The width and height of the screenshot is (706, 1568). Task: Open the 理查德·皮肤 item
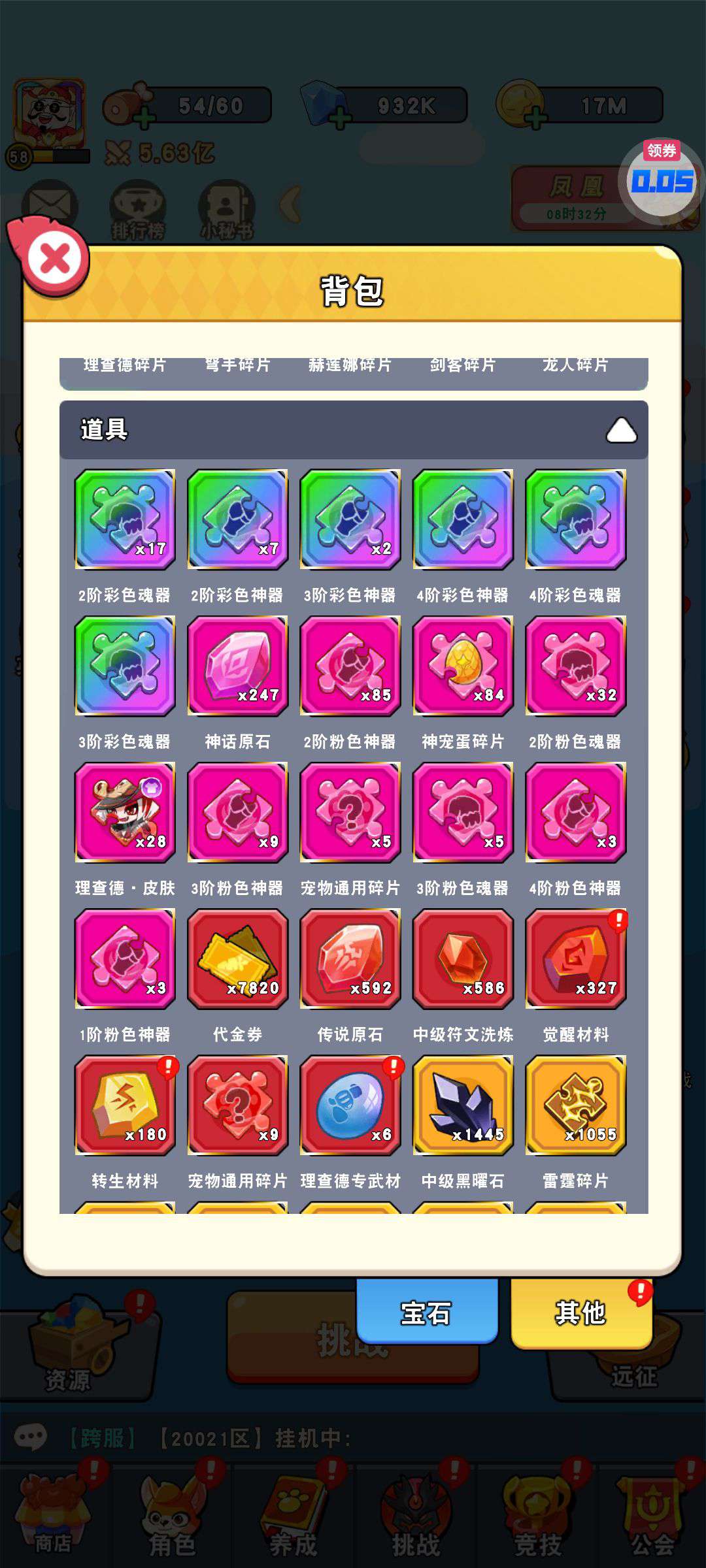click(x=125, y=811)
